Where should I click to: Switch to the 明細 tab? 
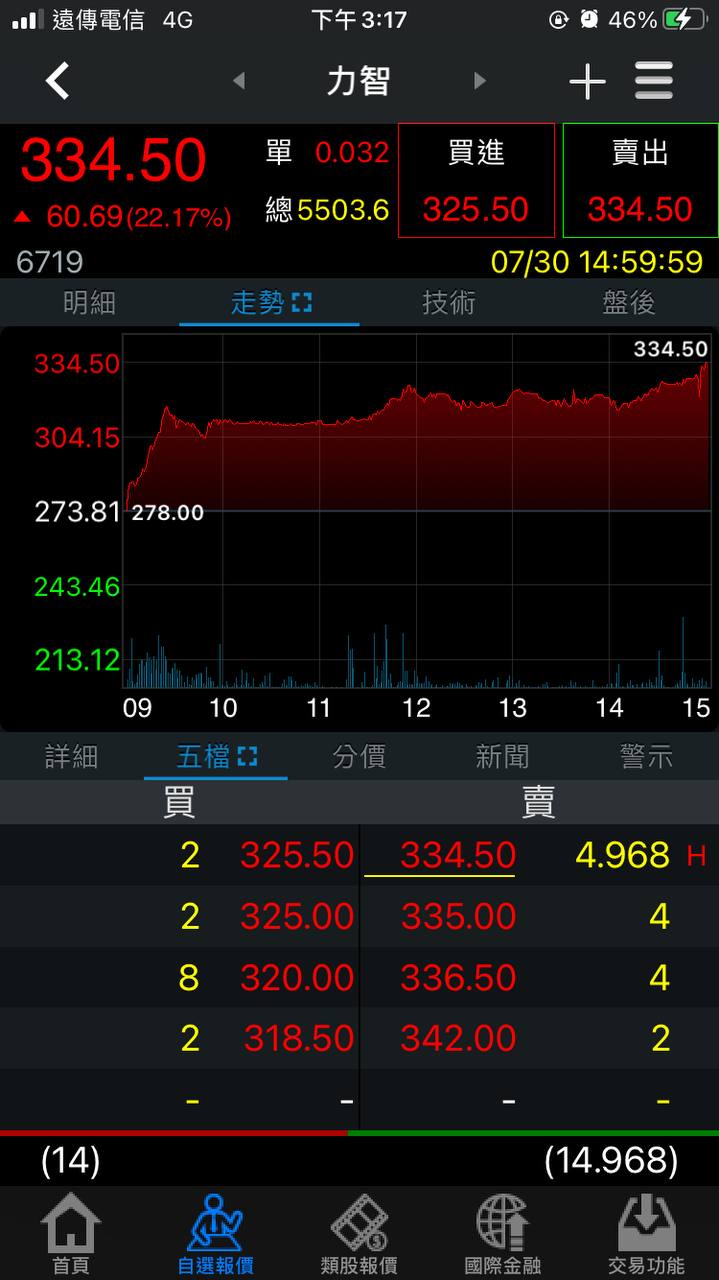(x=89, y=302)
